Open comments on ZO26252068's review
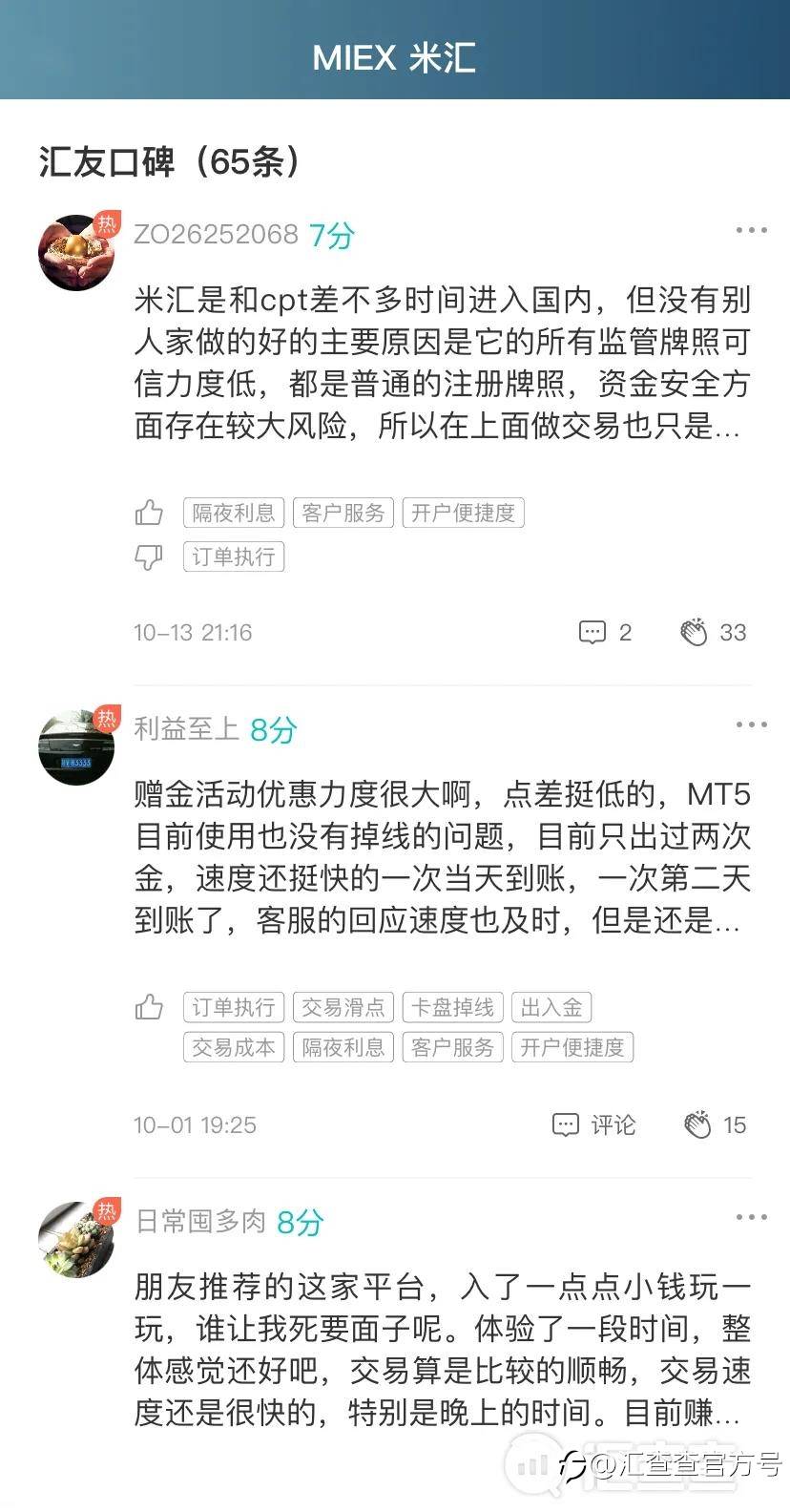This screenshot has height=1512, width=790. pyautogui.click(x=605, y=632)
